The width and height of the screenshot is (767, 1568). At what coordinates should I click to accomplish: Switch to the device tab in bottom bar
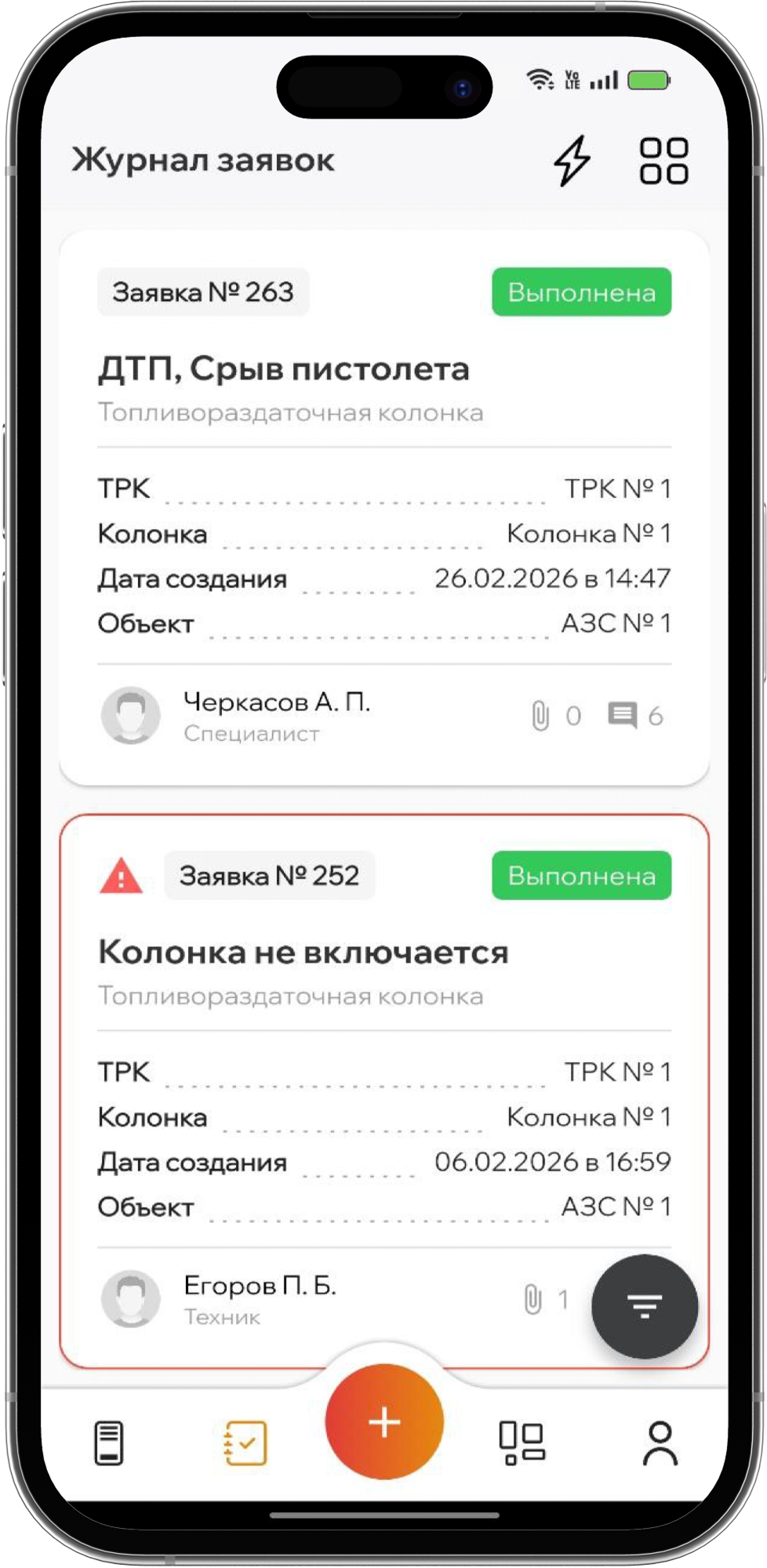[109, 1443]
